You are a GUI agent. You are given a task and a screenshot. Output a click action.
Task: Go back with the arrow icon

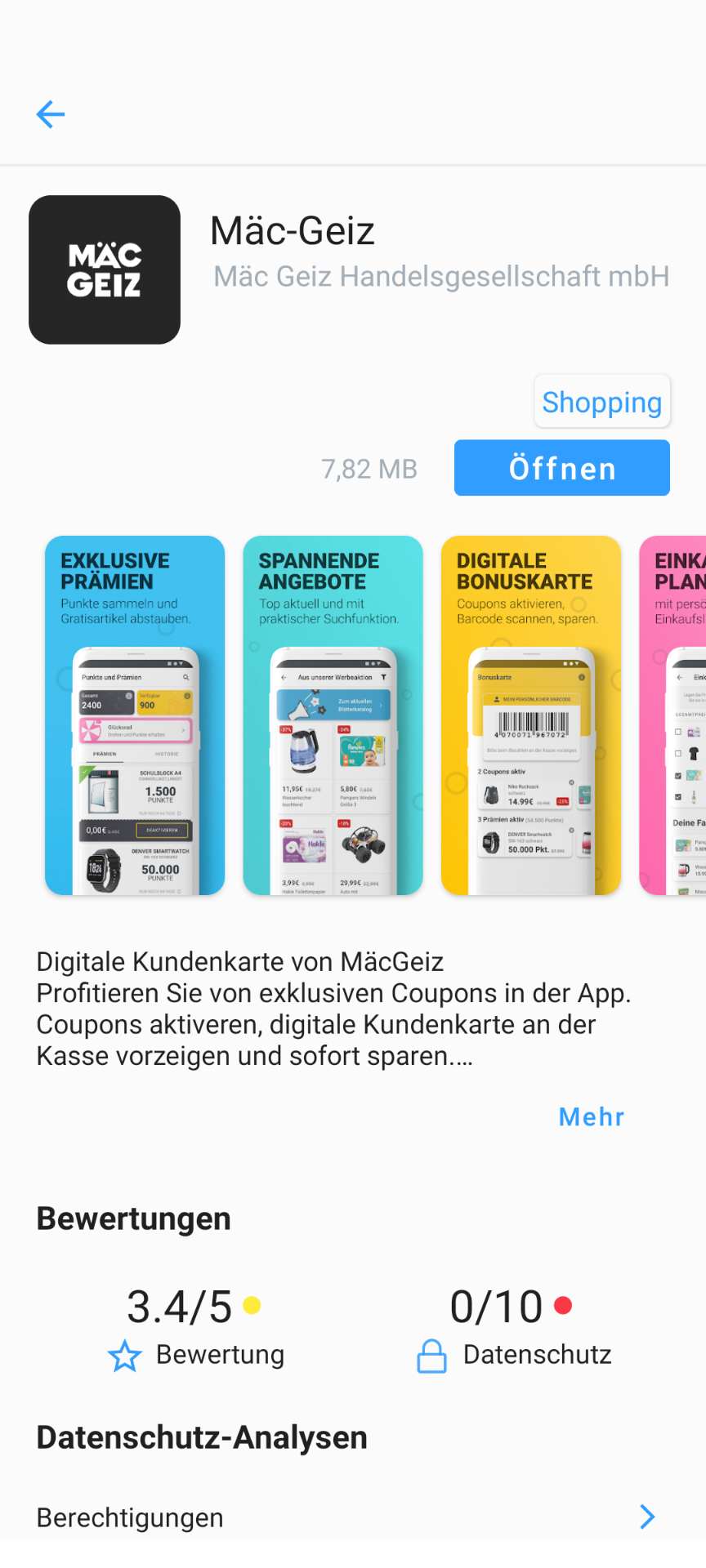51,114
